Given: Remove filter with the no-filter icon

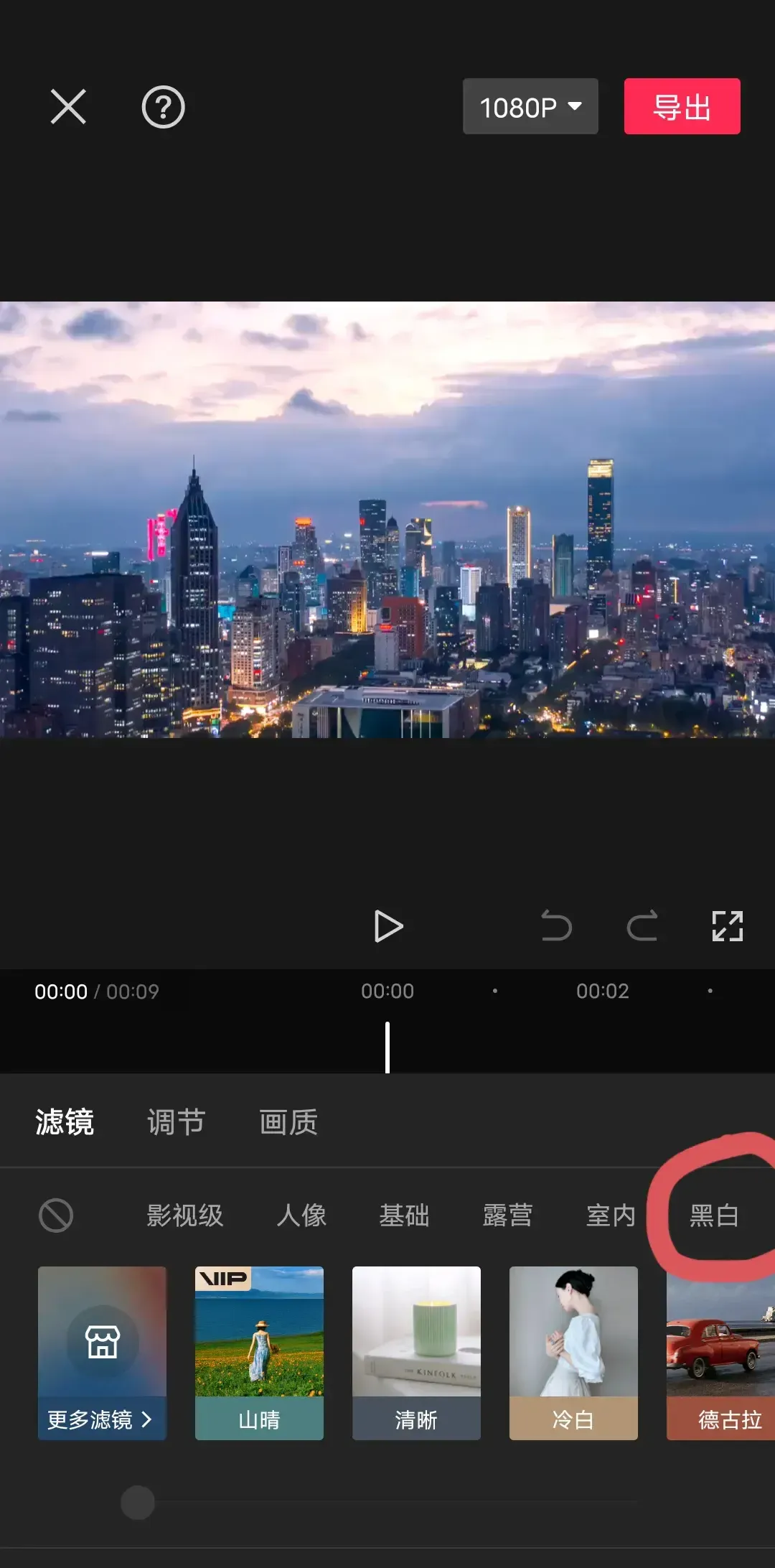Looking at the screenshot, I should [x=56, y=1215].
